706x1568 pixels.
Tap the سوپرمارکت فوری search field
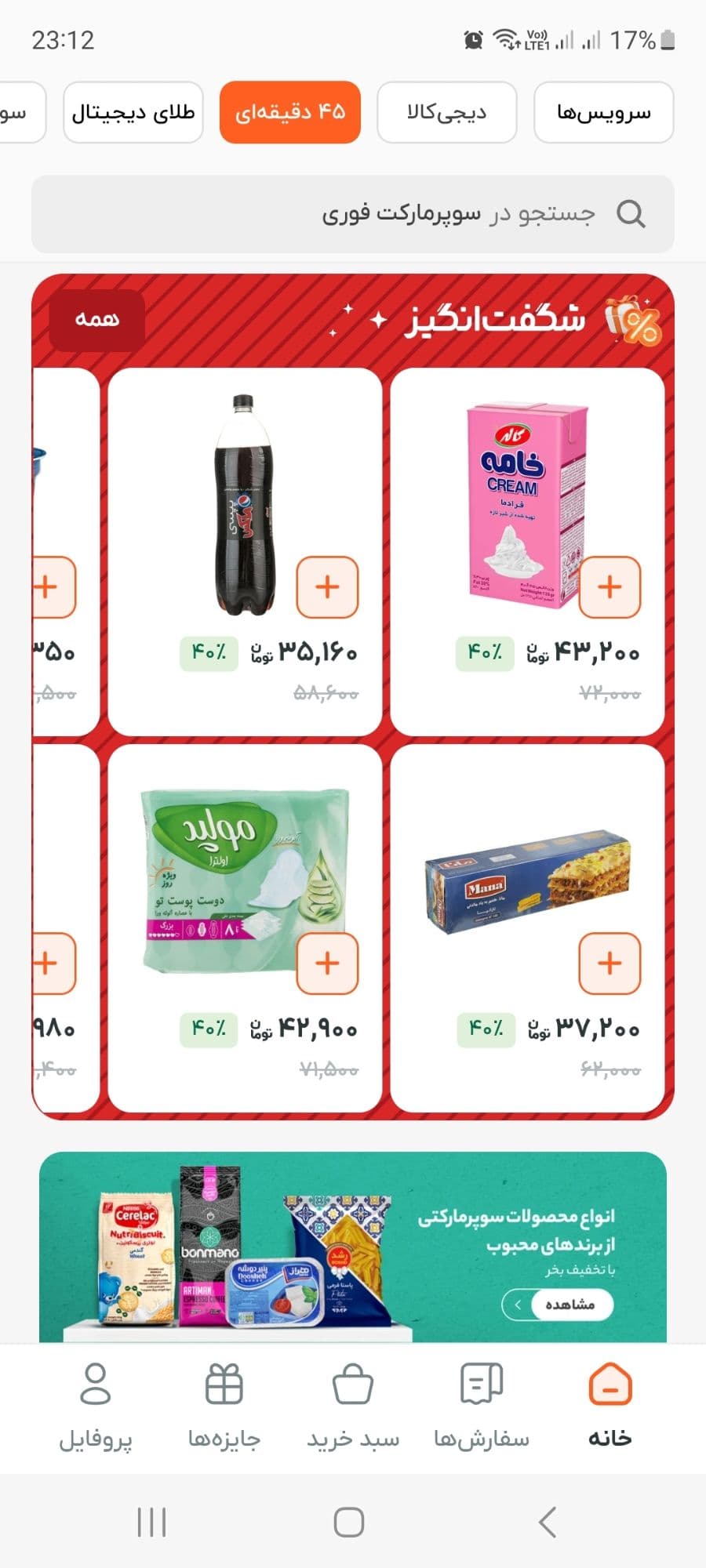coord(353,214)
